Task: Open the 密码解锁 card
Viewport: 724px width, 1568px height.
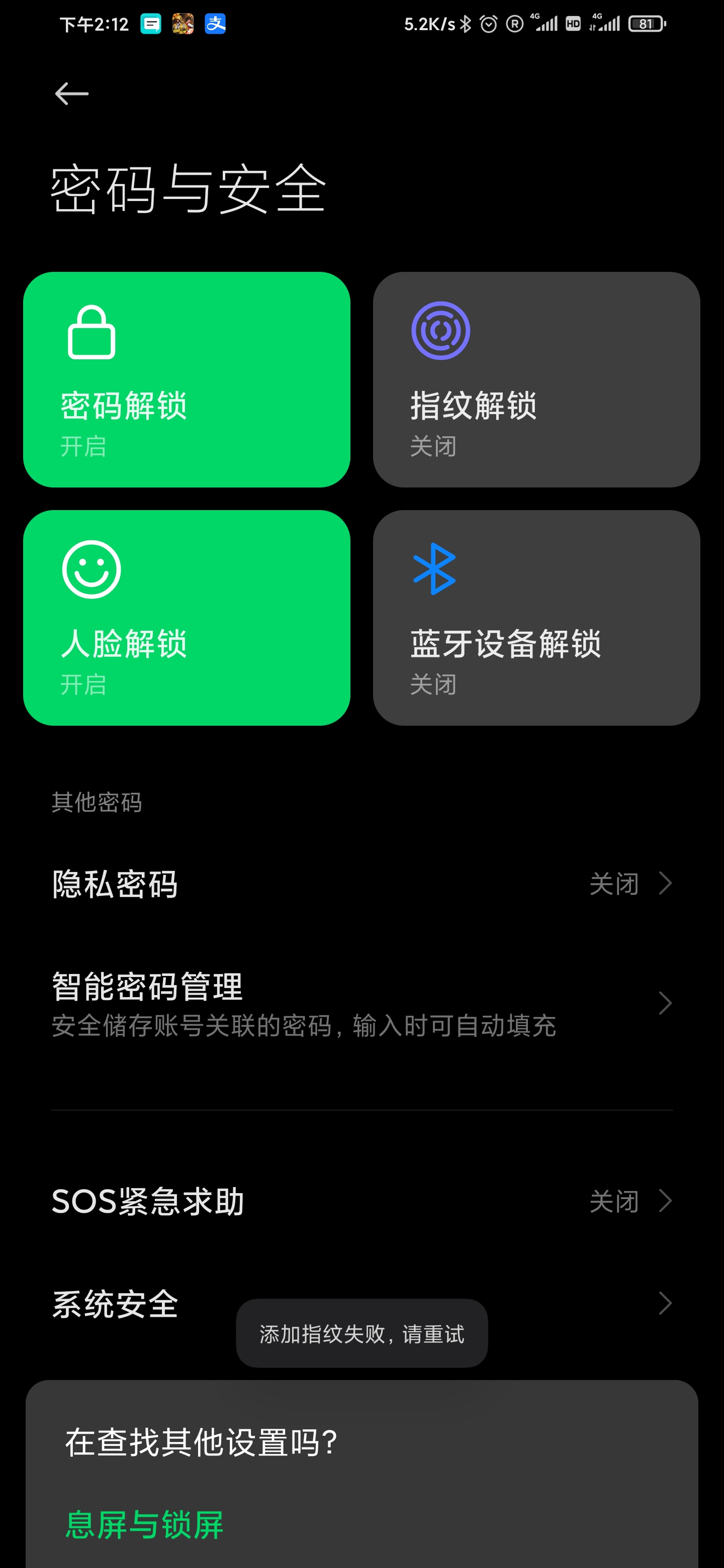Action: click(x=187, y=379)
